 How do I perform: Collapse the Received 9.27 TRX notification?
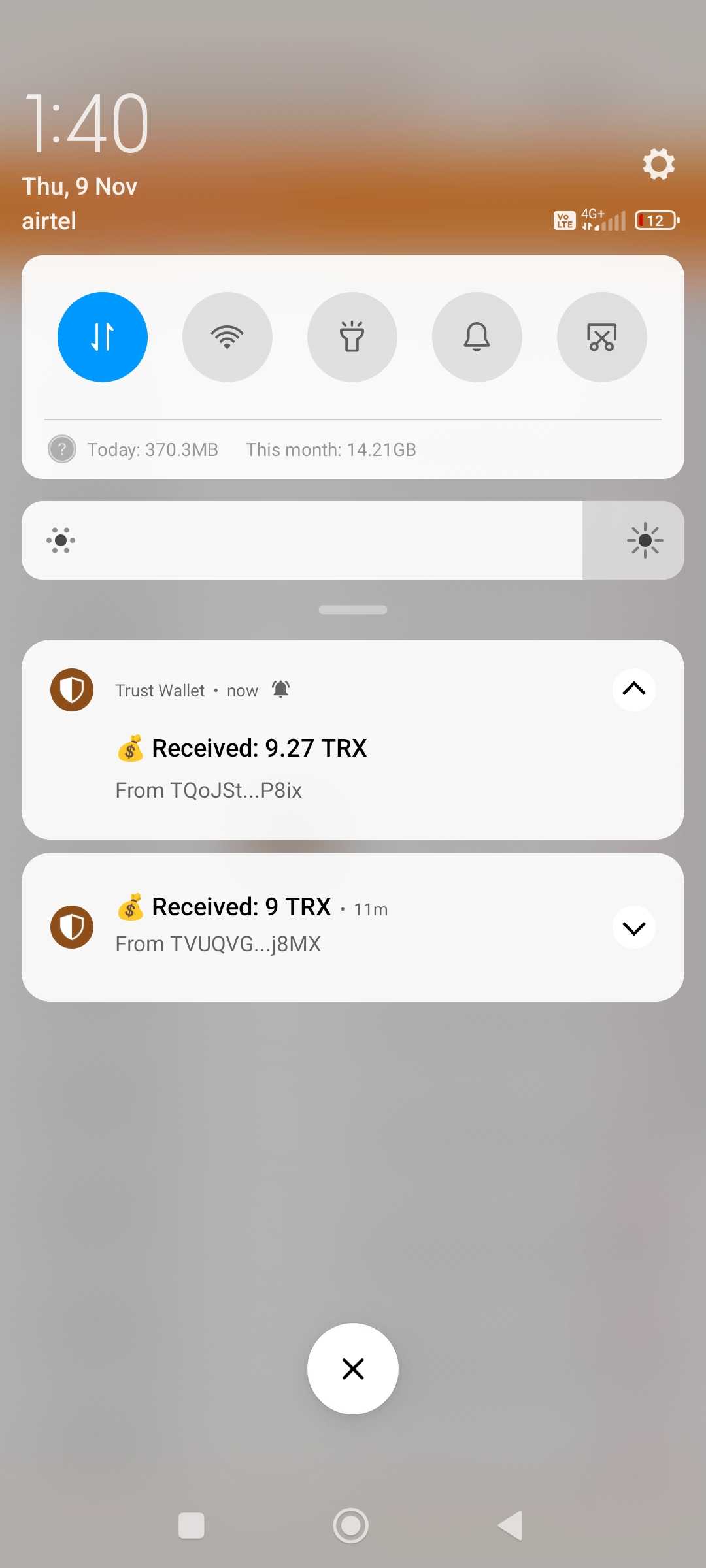tap(634, 689)
